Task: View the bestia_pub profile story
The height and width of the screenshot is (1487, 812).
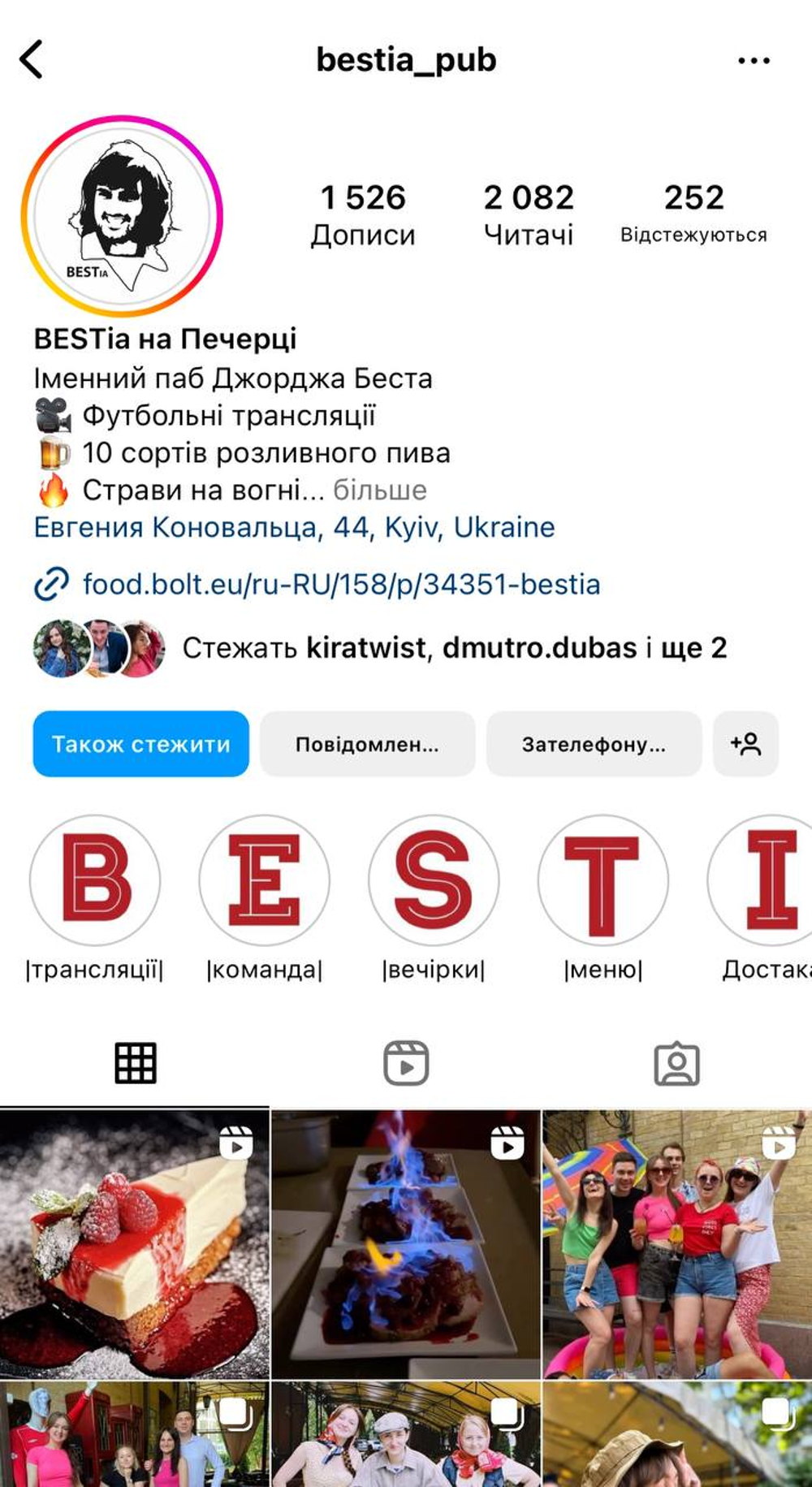Action: tap(122, 216)
